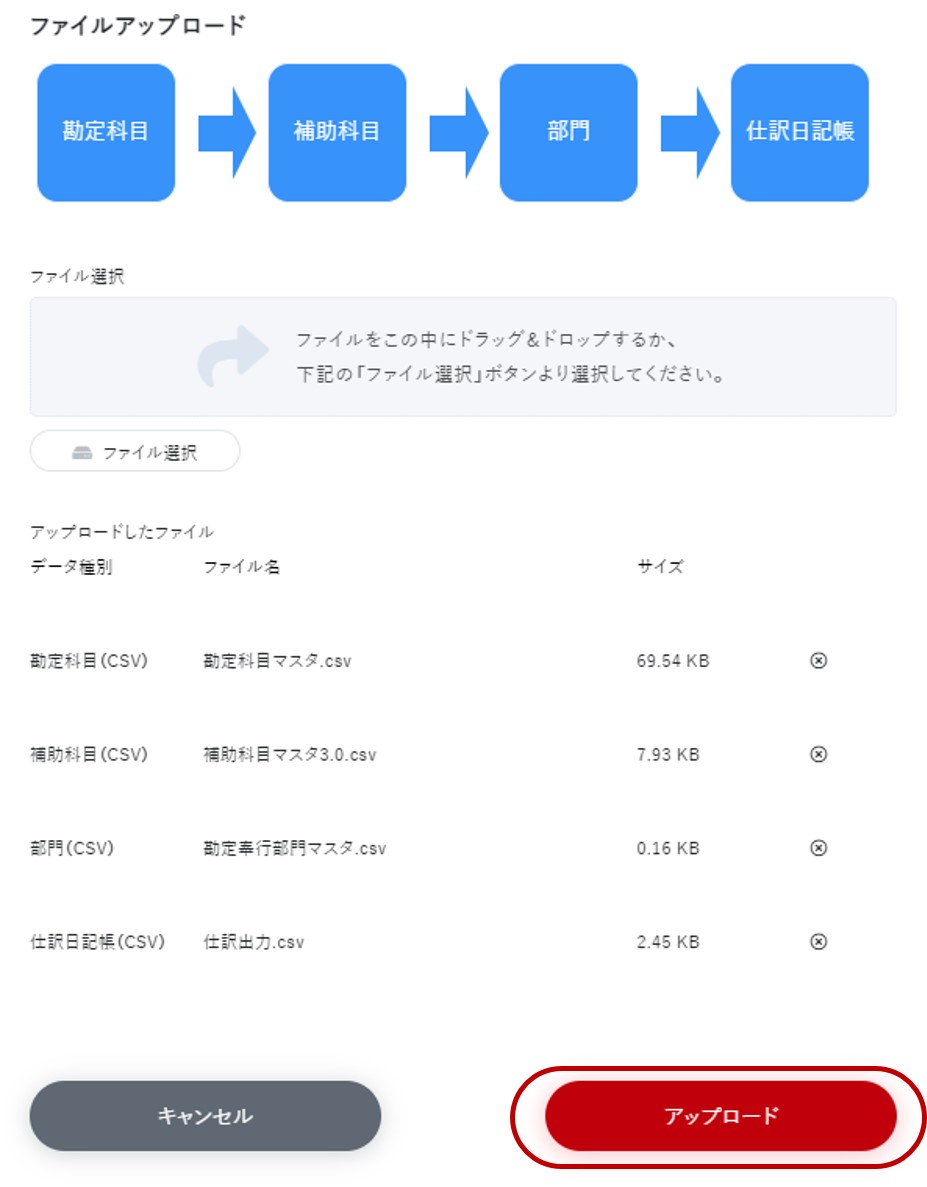927x1187 pixels.
Task: Remove 補助科目マスタ3.0.csv from the list
Action: 818,754
